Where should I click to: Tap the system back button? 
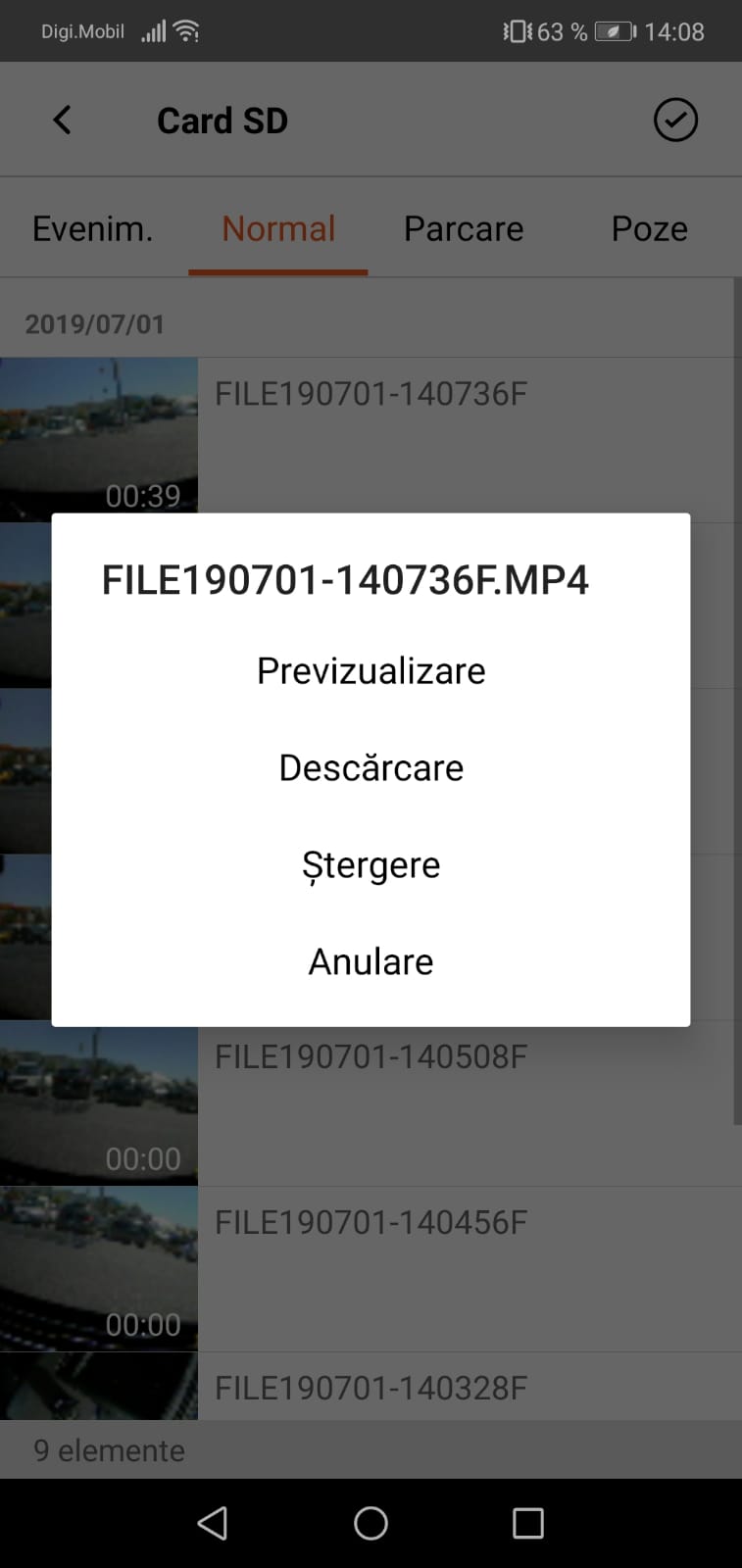click(x=213, y=1523)
